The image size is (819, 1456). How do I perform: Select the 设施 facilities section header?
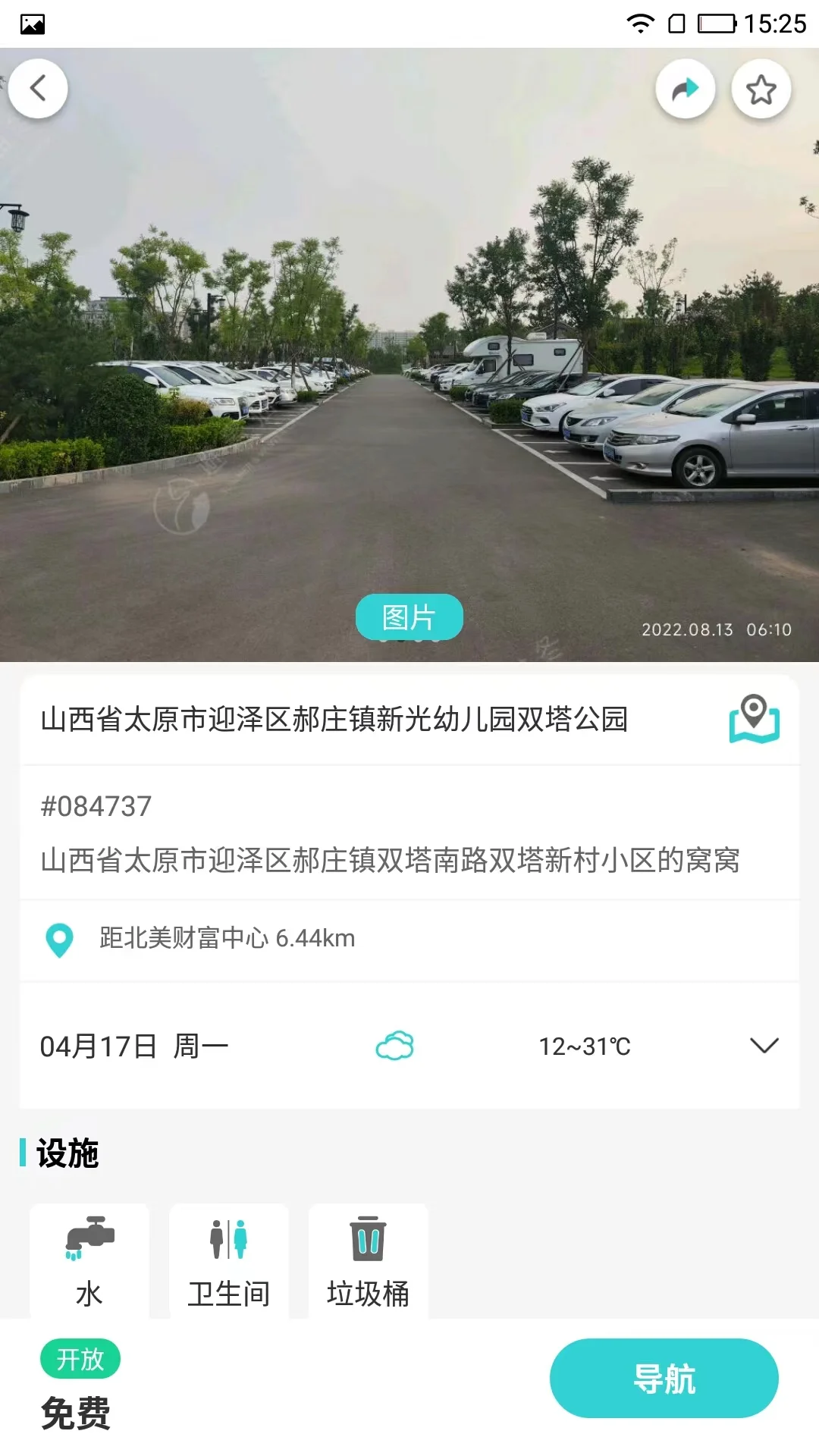[x=65, y=1154]
